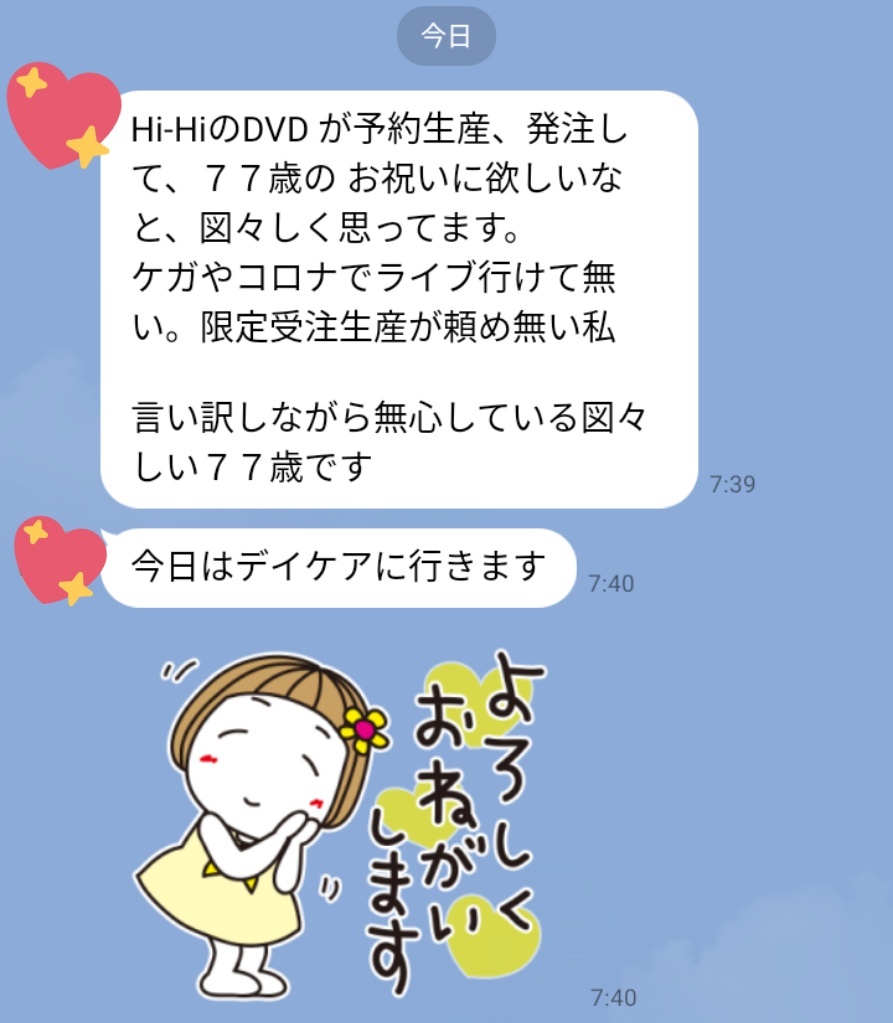The width and height of the screenshot is (893, 1023).
Task: Open heart avatar beside 今日はデイケアに行きます message
Action: (x=59, y=560)
